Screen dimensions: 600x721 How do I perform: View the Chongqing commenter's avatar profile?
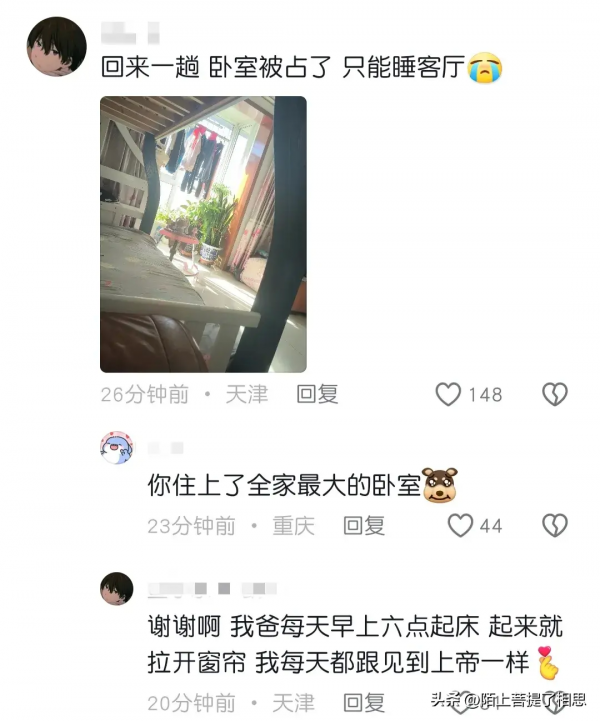pos(117,449)
